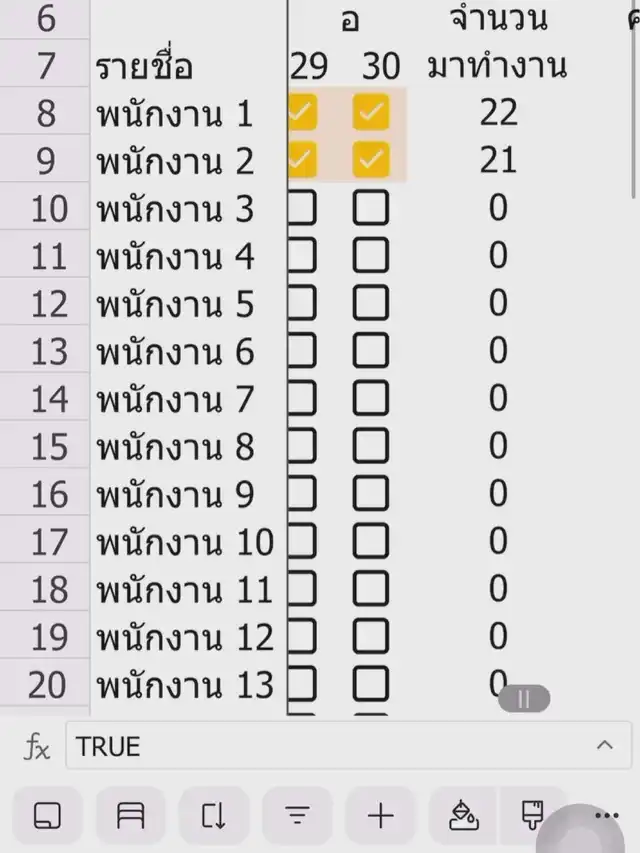Screen dimensions: 640x853
Task: Tick day 30 checkbox for พนักงาน 5
Action: [x=371, y=303]
